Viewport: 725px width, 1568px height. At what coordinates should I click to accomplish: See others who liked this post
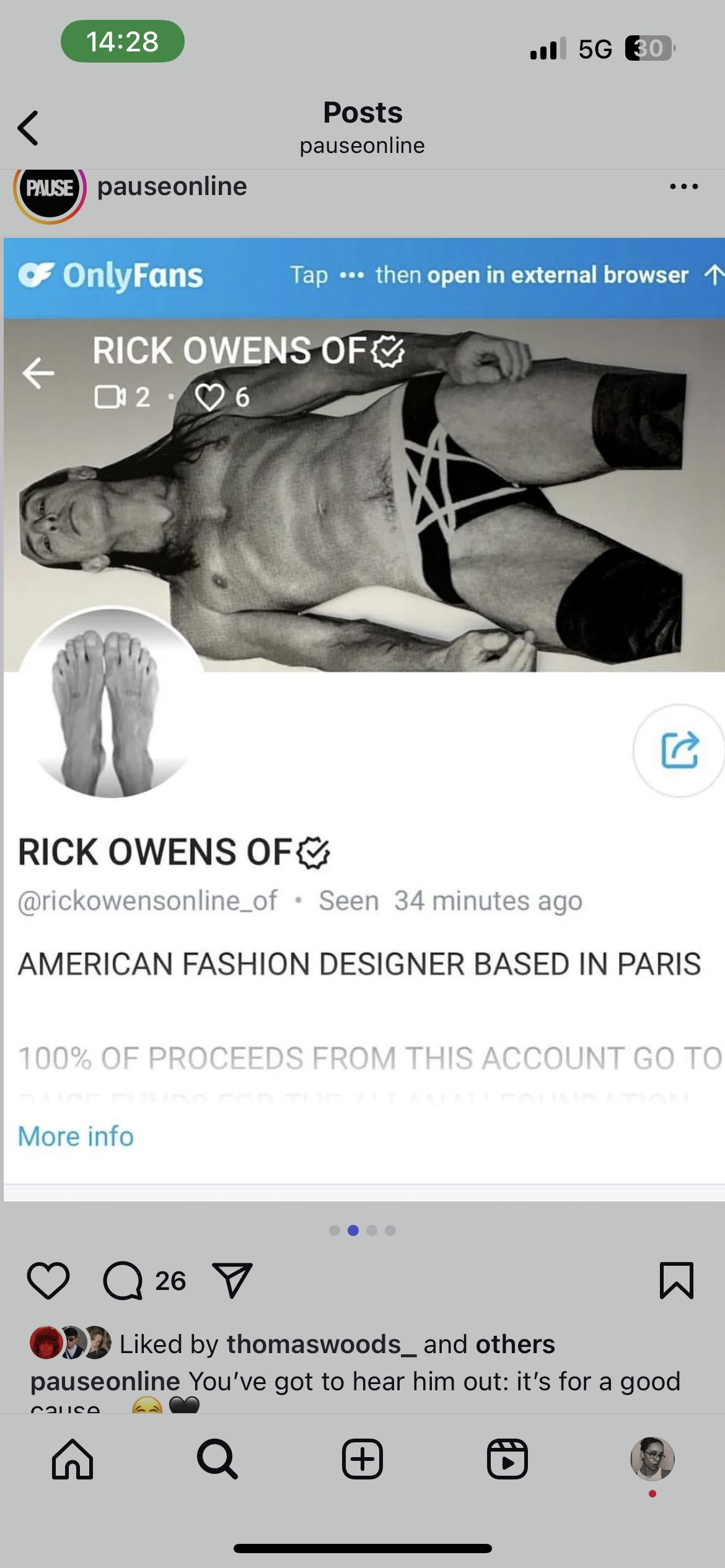[x=515, y=1344]
